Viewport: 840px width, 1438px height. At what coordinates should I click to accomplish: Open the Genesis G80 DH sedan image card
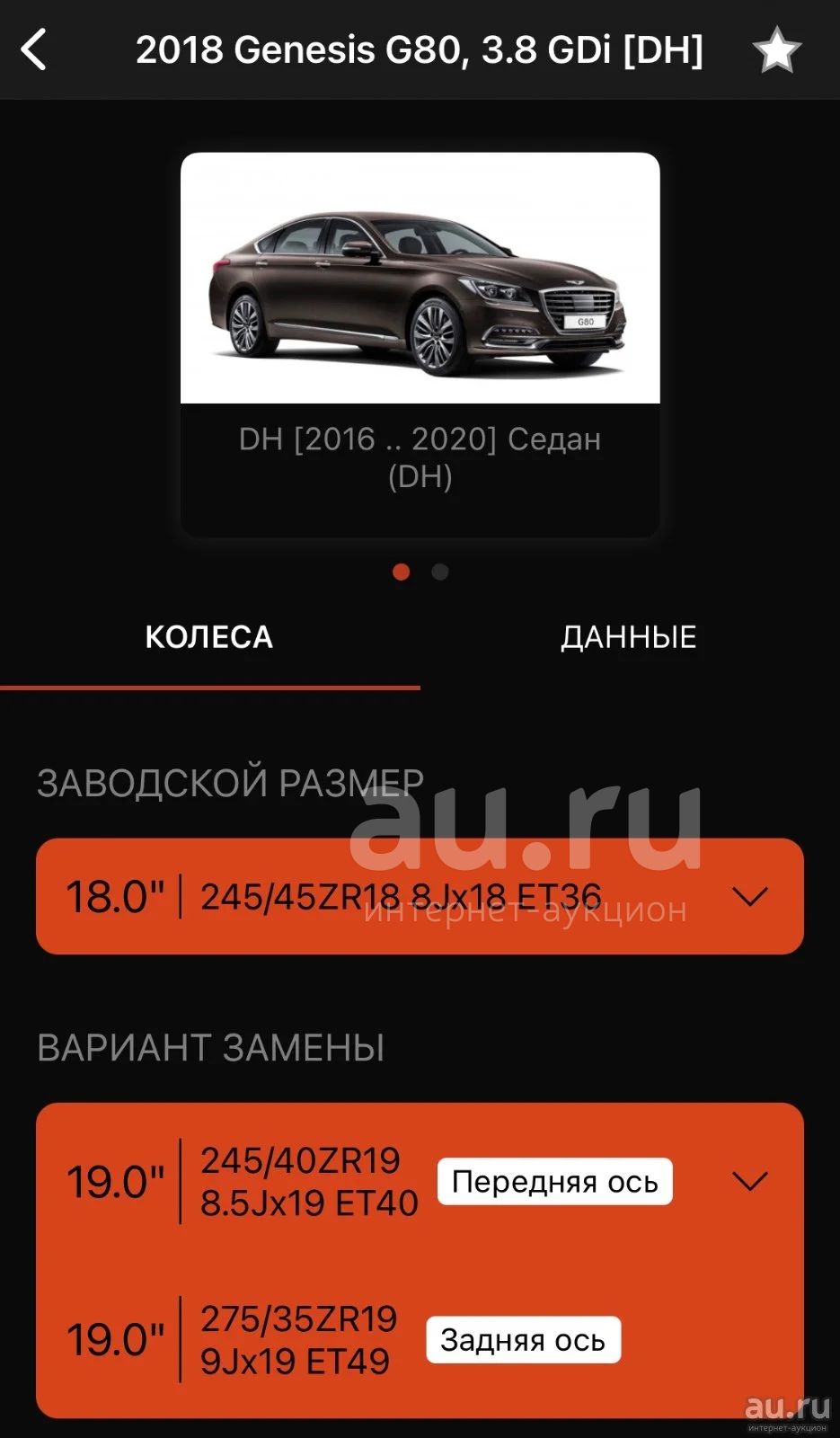pyautogui.click(x=420, y=344)
